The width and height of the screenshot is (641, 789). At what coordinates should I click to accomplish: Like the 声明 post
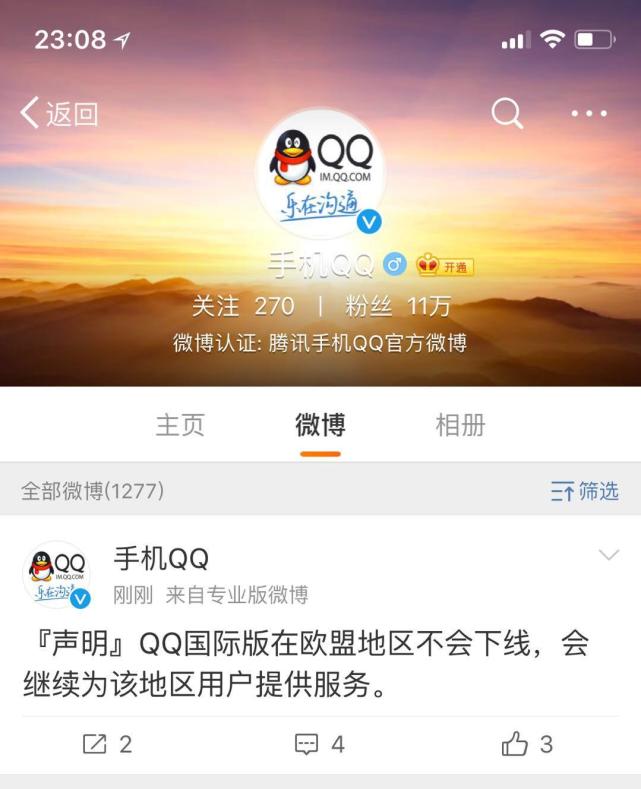527,744
